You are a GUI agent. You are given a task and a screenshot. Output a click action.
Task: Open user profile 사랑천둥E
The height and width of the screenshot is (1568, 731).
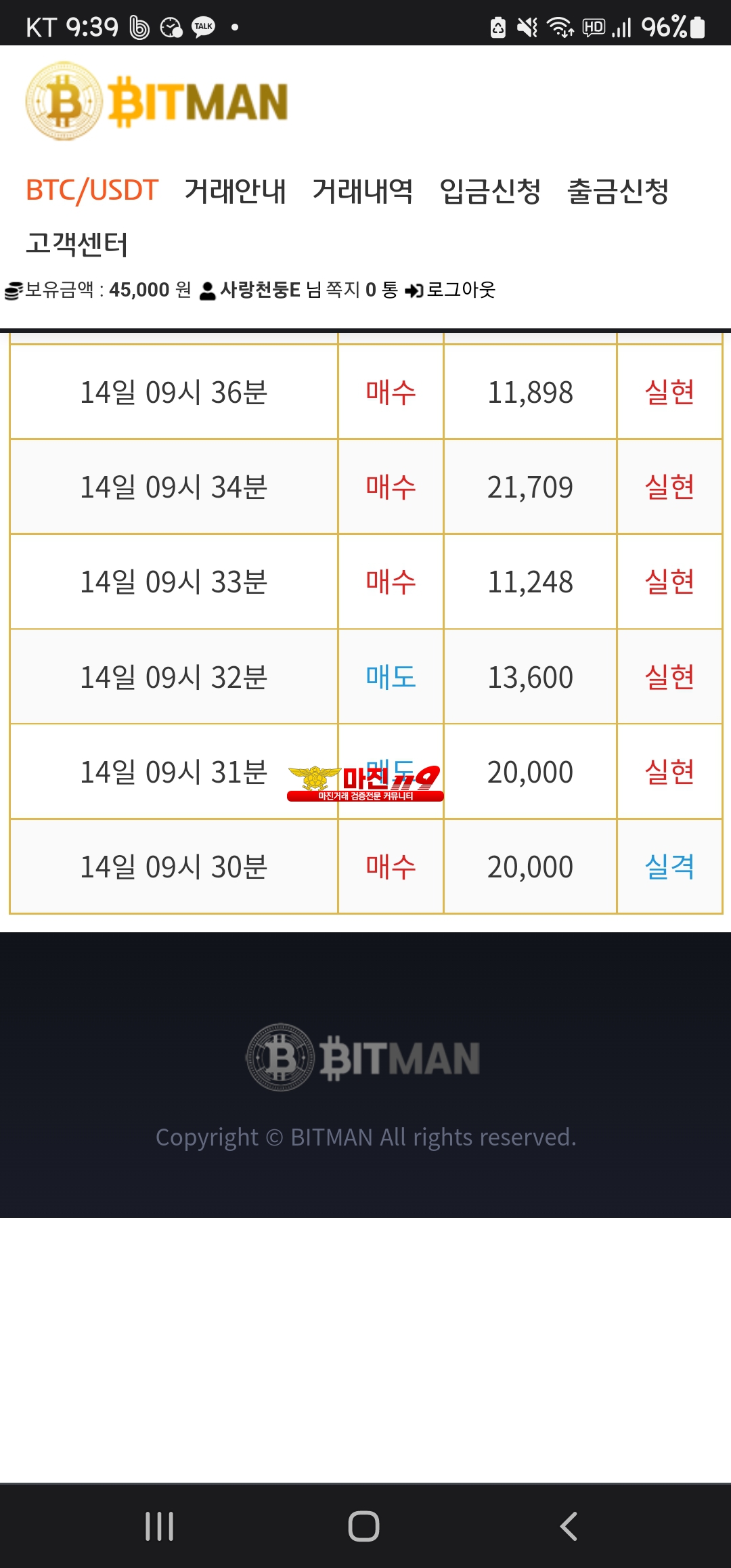[x=259, y=290]
